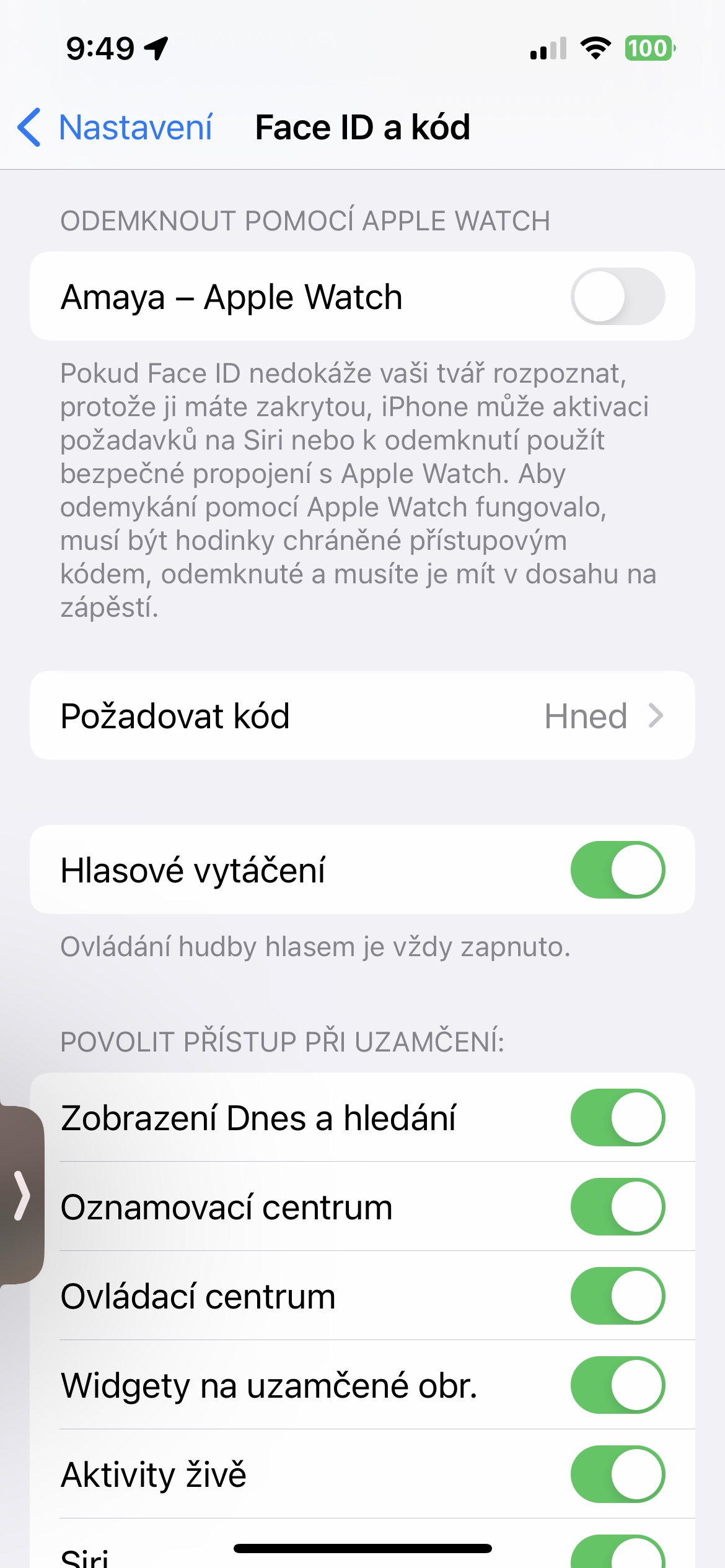Toggle Oznamovací centrum switch
Image resolution: width=725 pixels, height=1568 pixels.
click(618, 1207)
